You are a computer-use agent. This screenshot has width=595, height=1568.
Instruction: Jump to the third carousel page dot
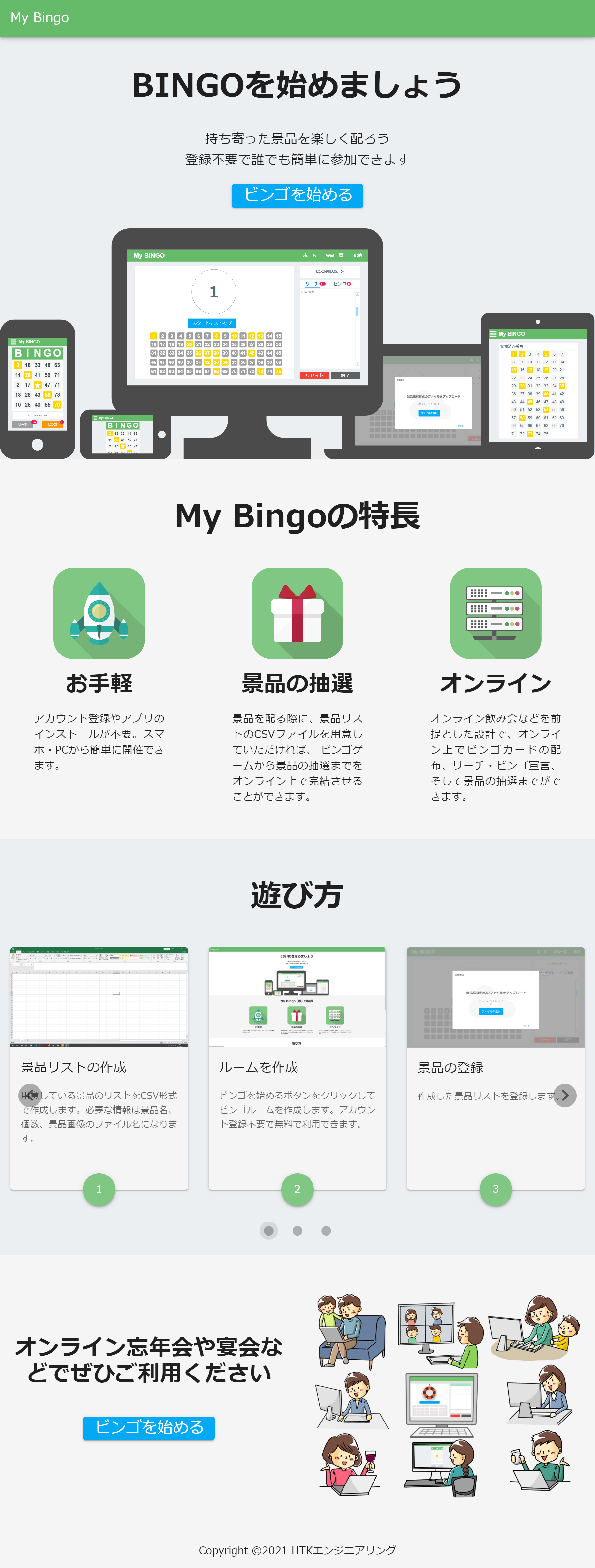click(326, 1230)
